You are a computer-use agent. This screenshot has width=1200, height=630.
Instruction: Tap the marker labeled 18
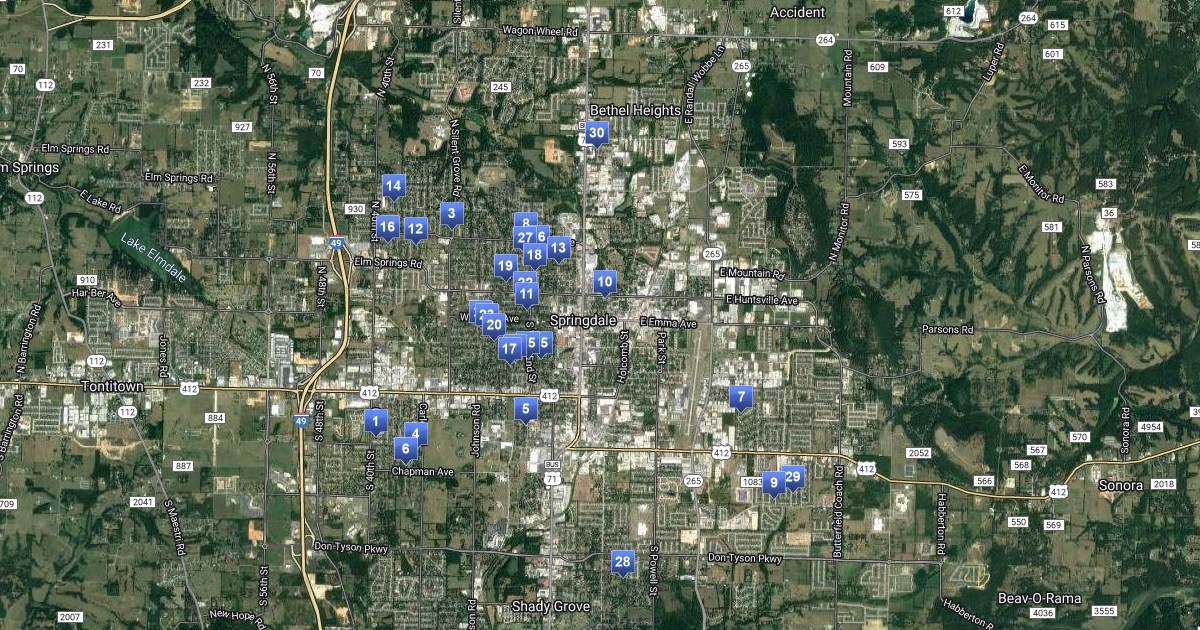tap(534, 255)
